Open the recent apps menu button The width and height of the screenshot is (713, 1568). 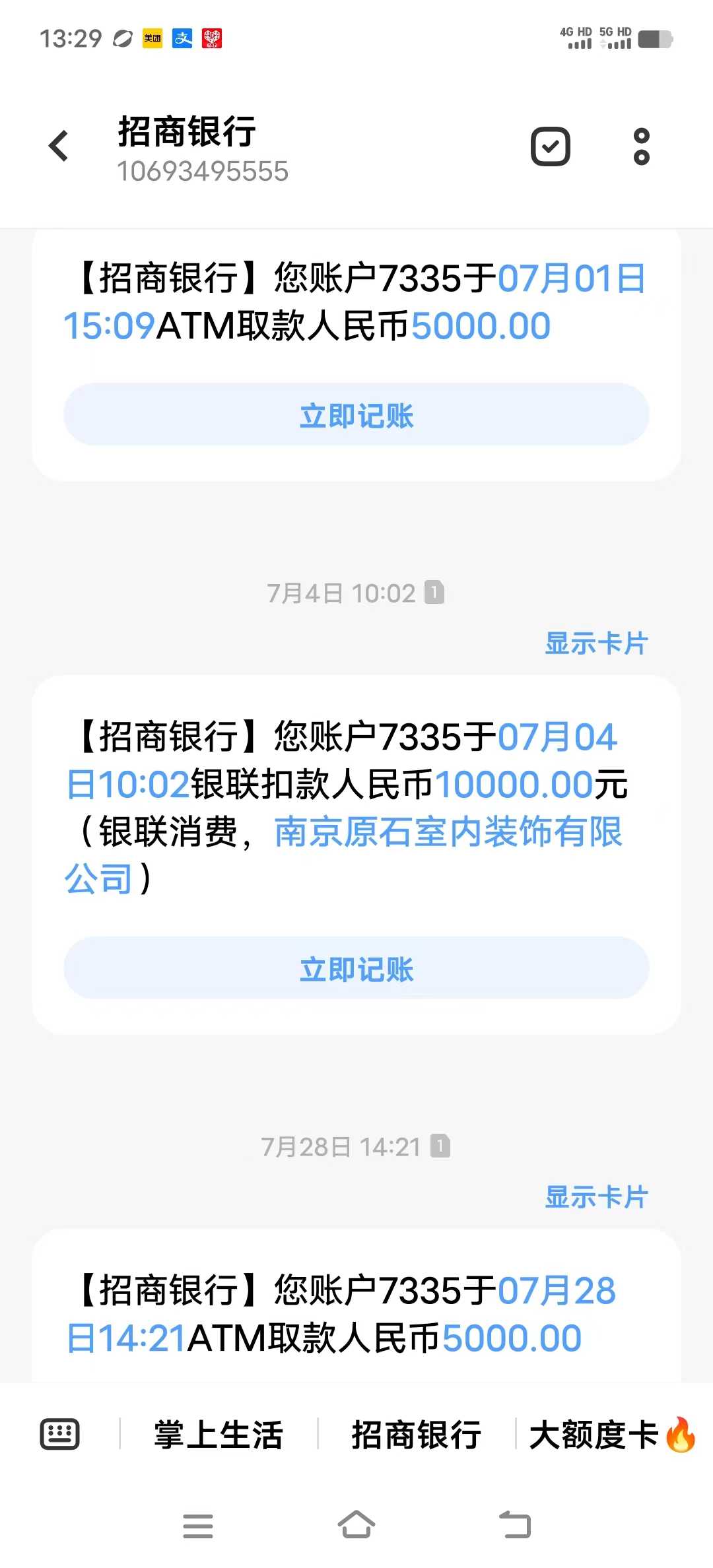point(198,1525)
